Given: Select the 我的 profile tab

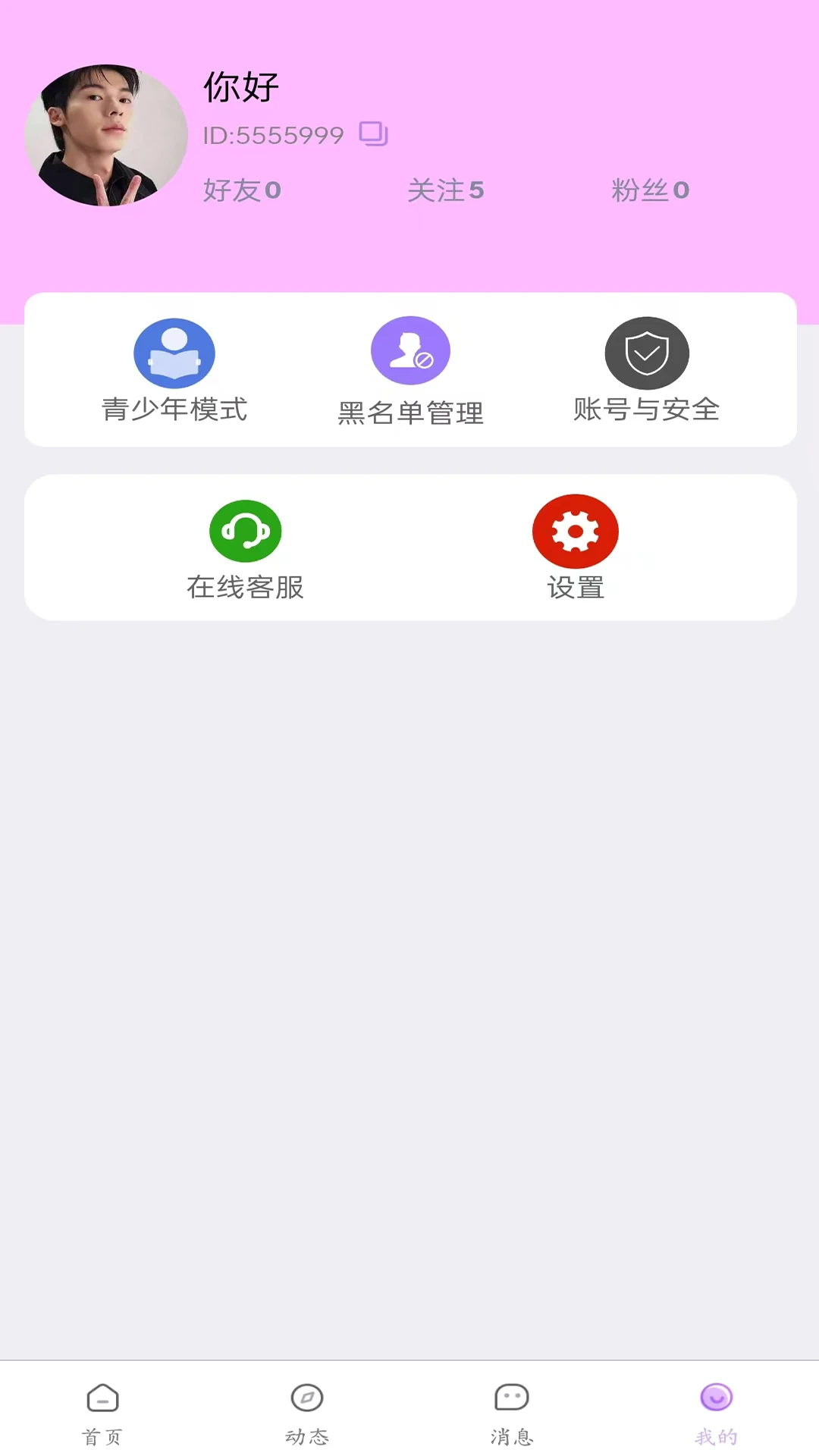Looking at the screenshot, I should [x=717, y=1411].
